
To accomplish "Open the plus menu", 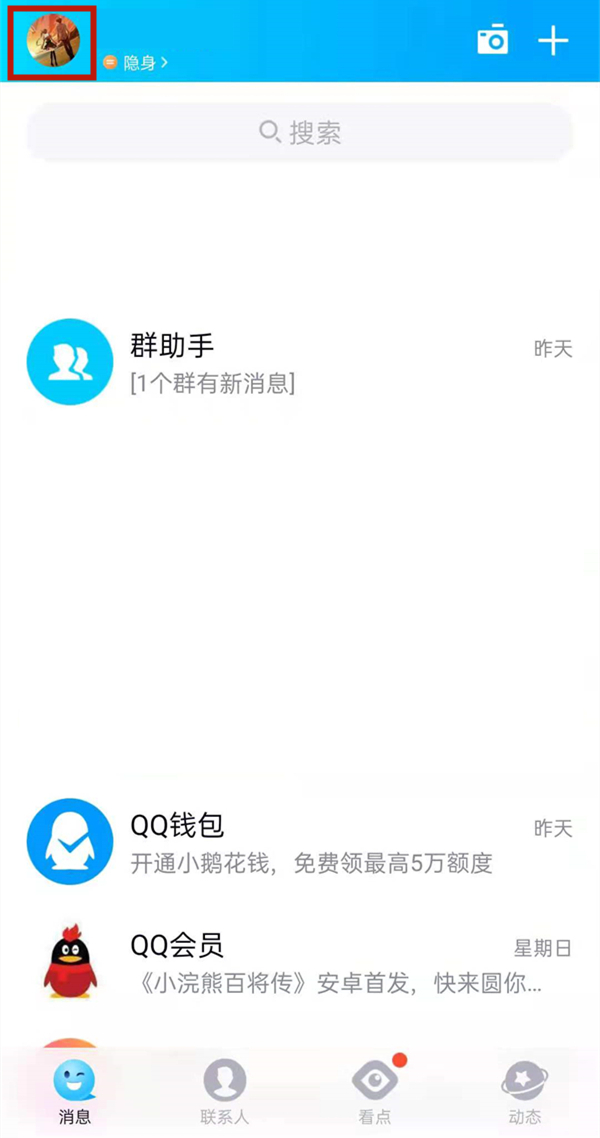I will click(553, 41).
